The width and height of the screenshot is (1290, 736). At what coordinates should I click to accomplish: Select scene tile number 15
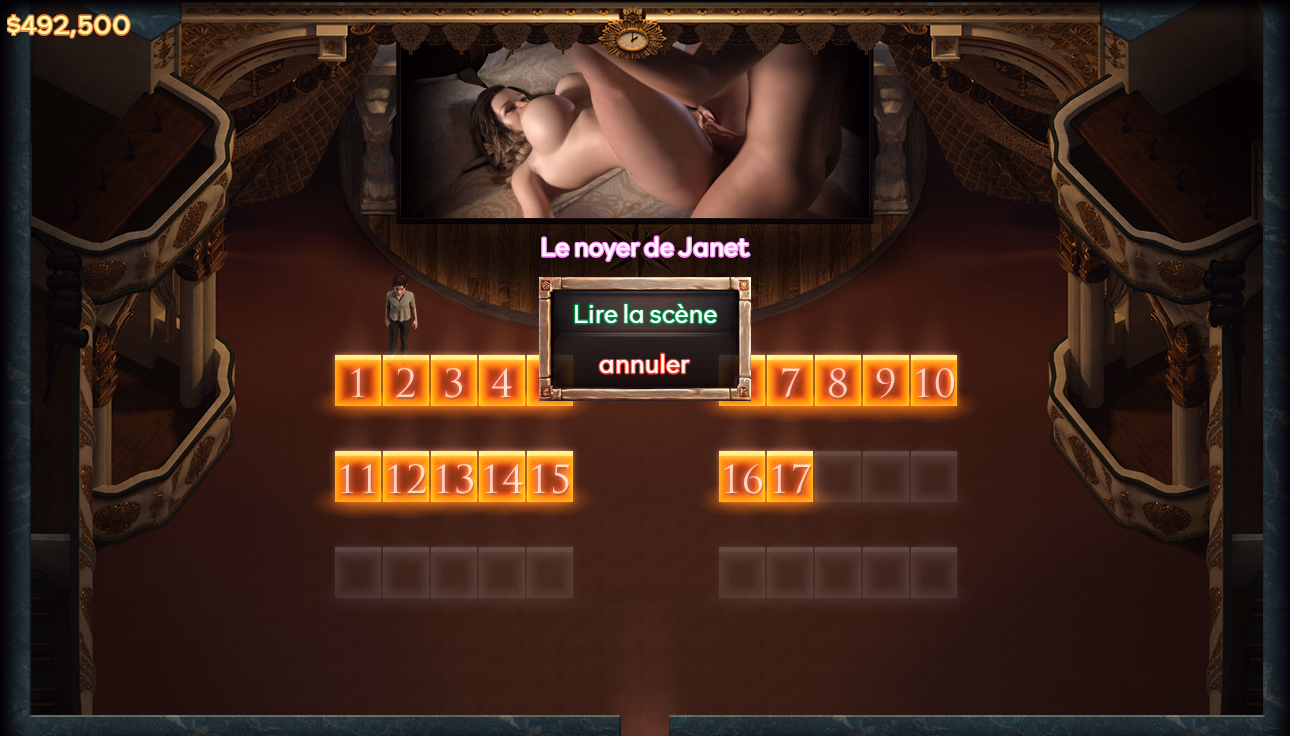[550, 477]
